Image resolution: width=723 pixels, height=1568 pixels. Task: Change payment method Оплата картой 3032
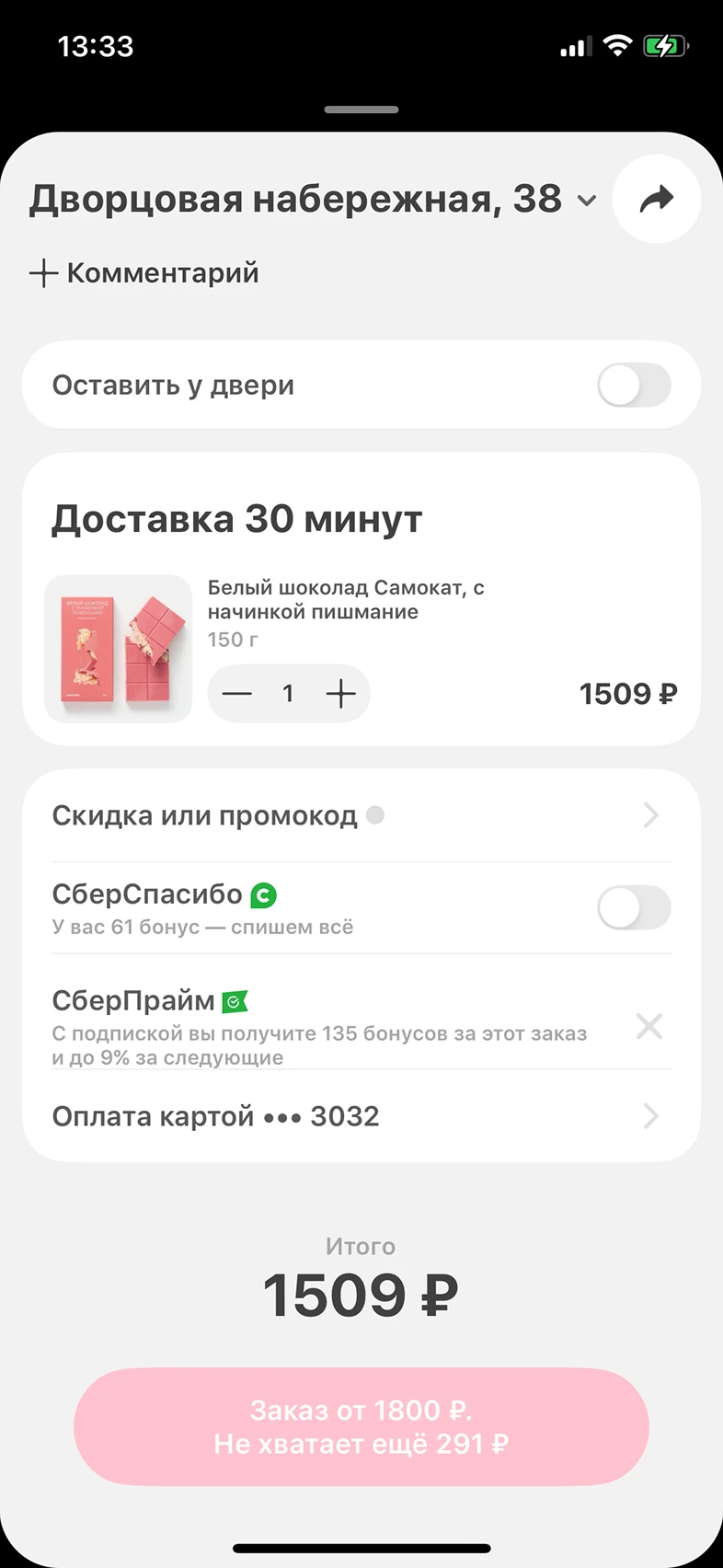pyautogui.click(x=361, y=1116)
